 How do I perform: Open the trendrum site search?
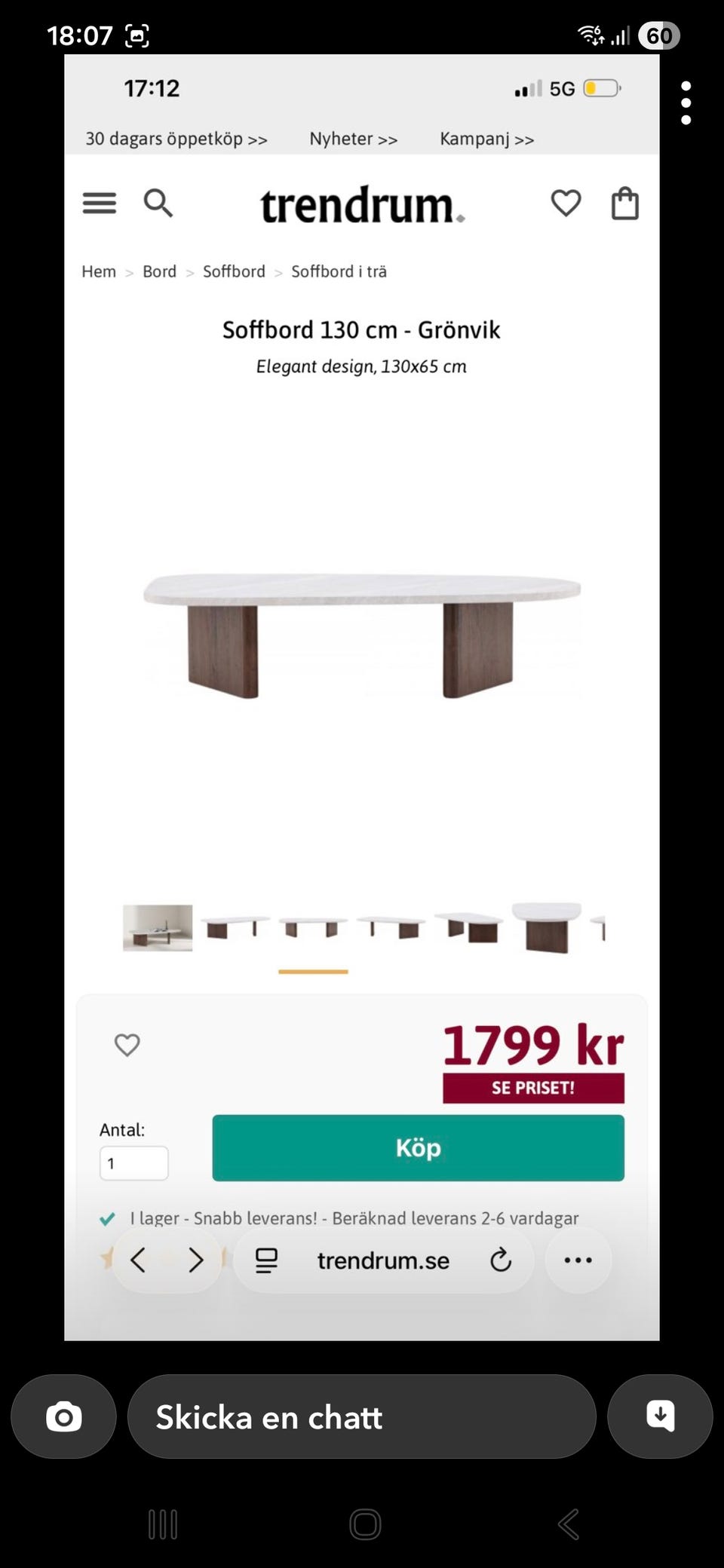(159, 204)
